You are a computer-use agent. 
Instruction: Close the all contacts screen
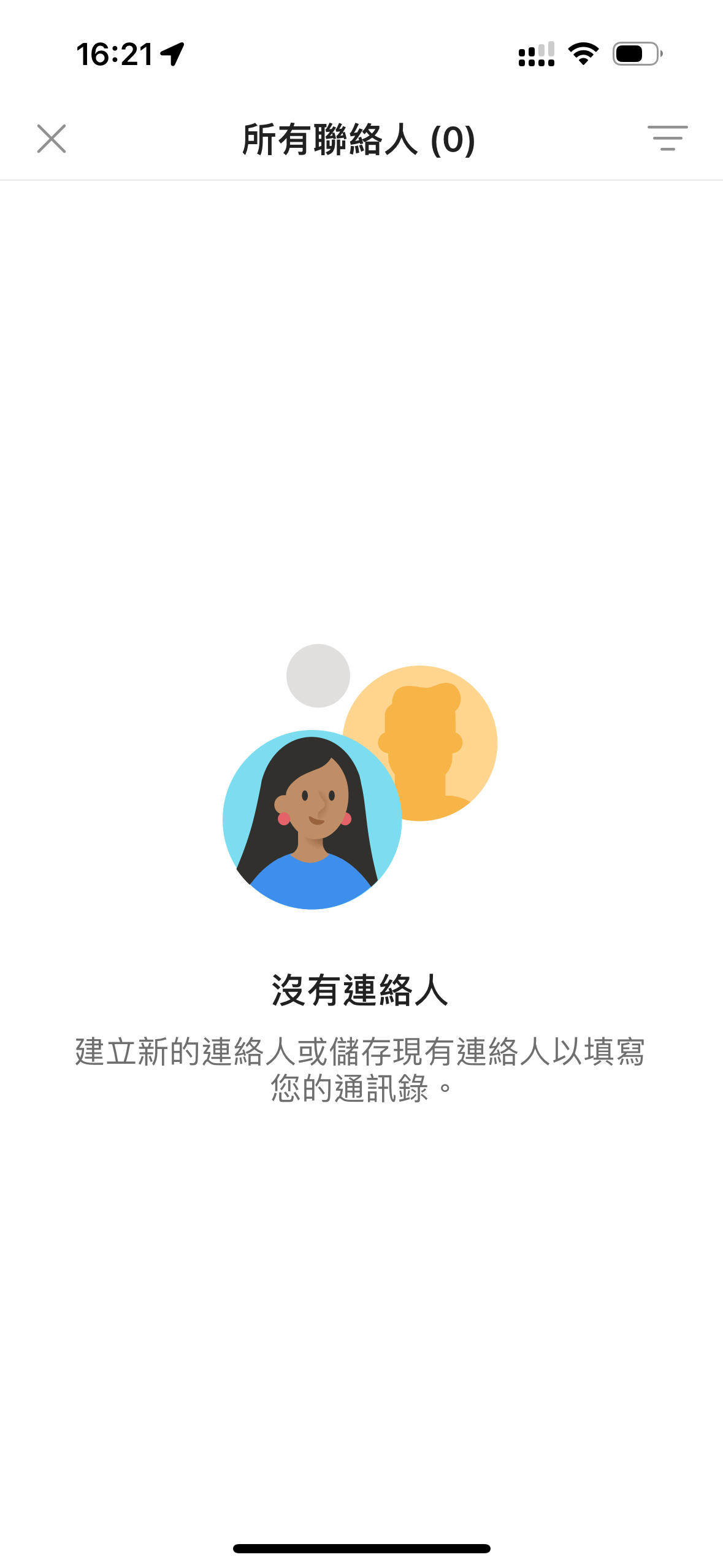pyautogui.click(x=52, y=139)
